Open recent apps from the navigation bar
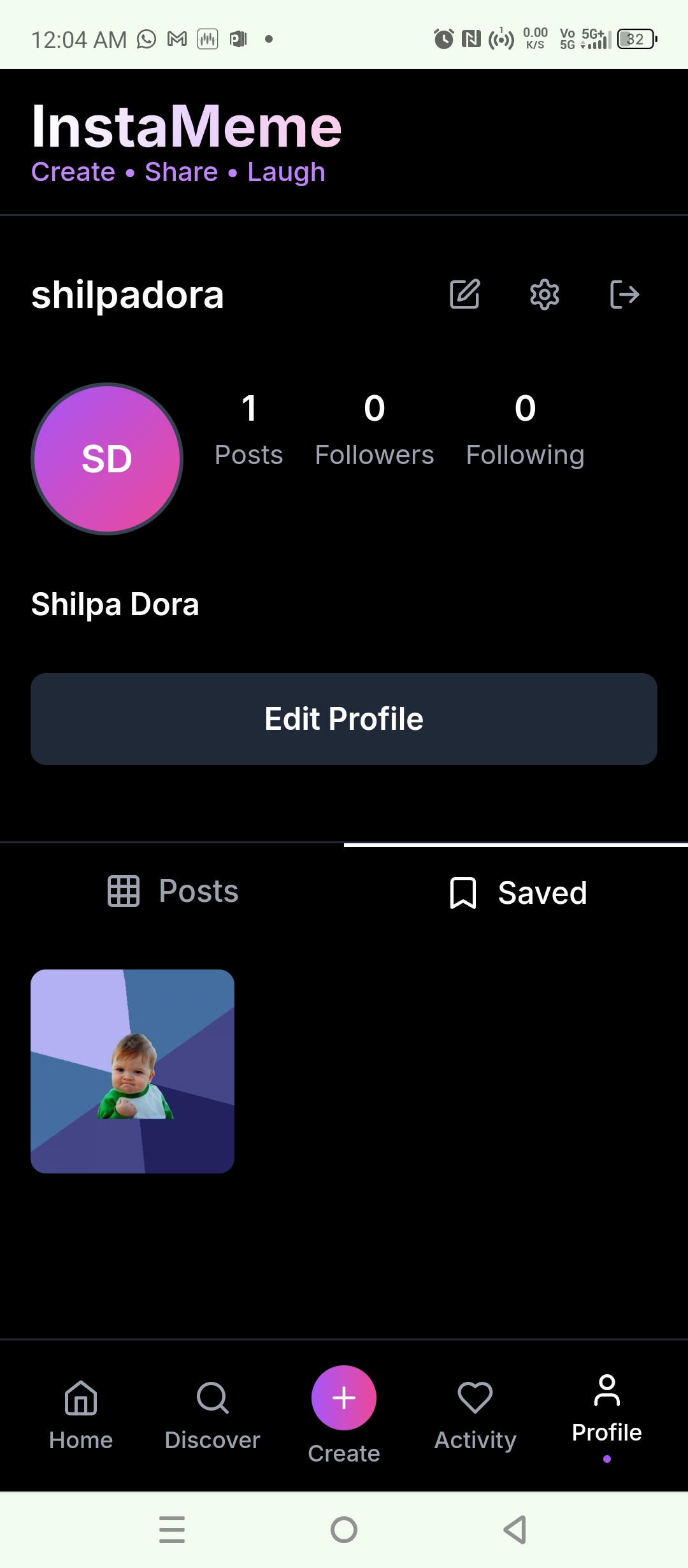The width and height of the screenshot is (688, 1568). coord(172,1530)
